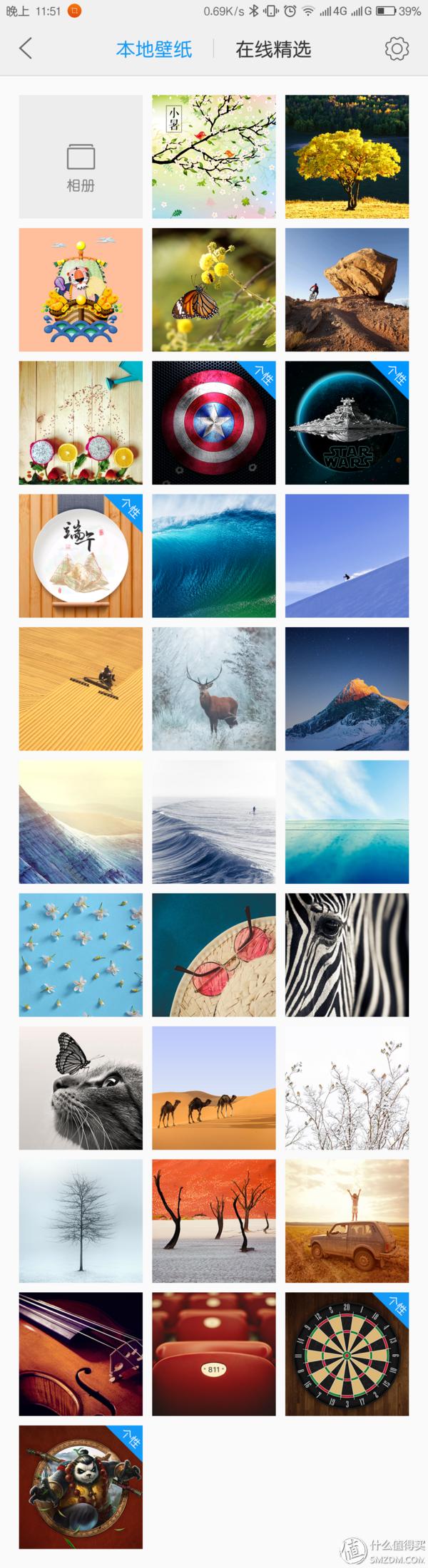Select the camels in desert wallpaper

[x=213, y=1088]
